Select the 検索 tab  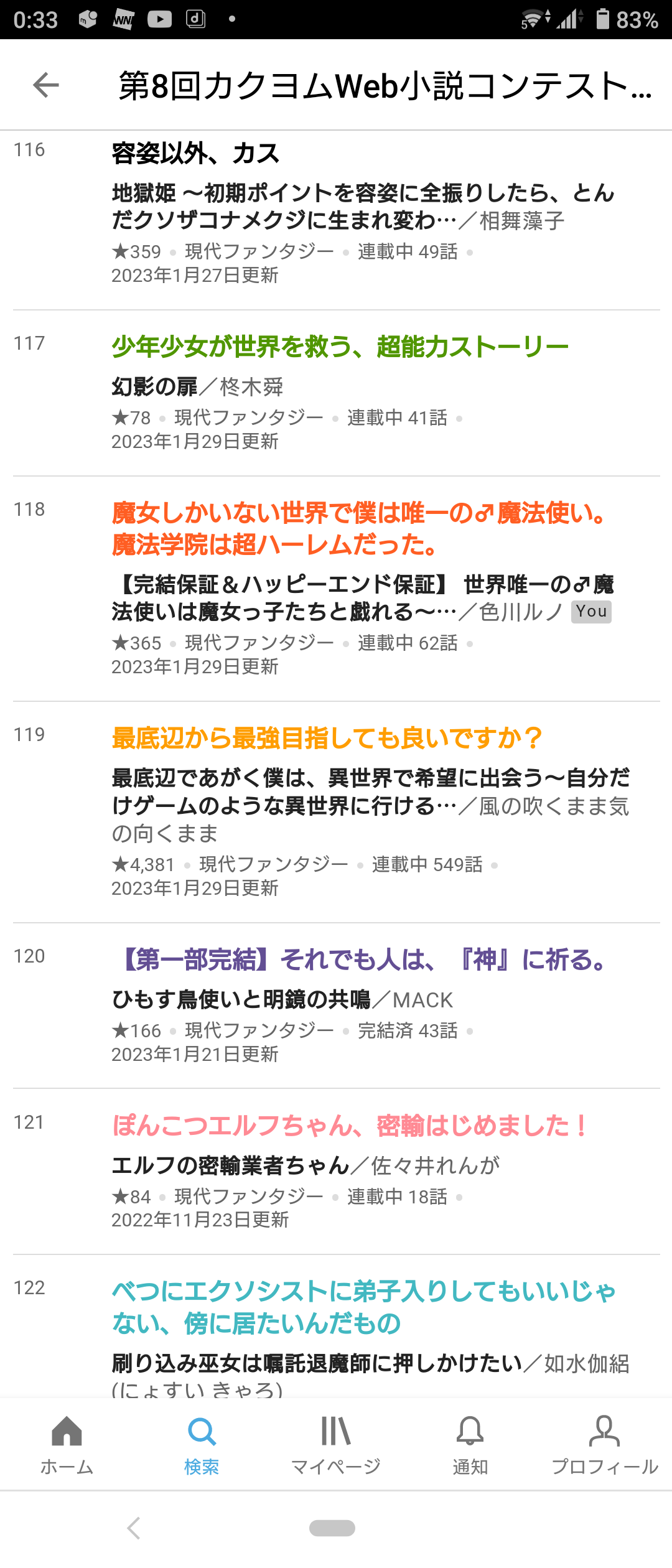202,1445
